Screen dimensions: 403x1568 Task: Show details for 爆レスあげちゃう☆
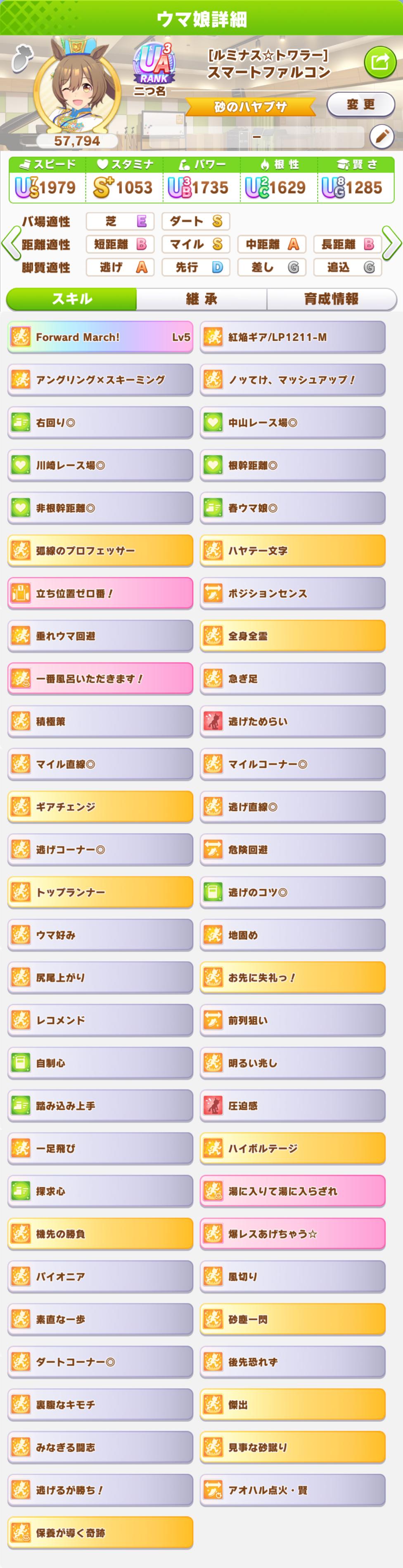tap(292, 1234)
